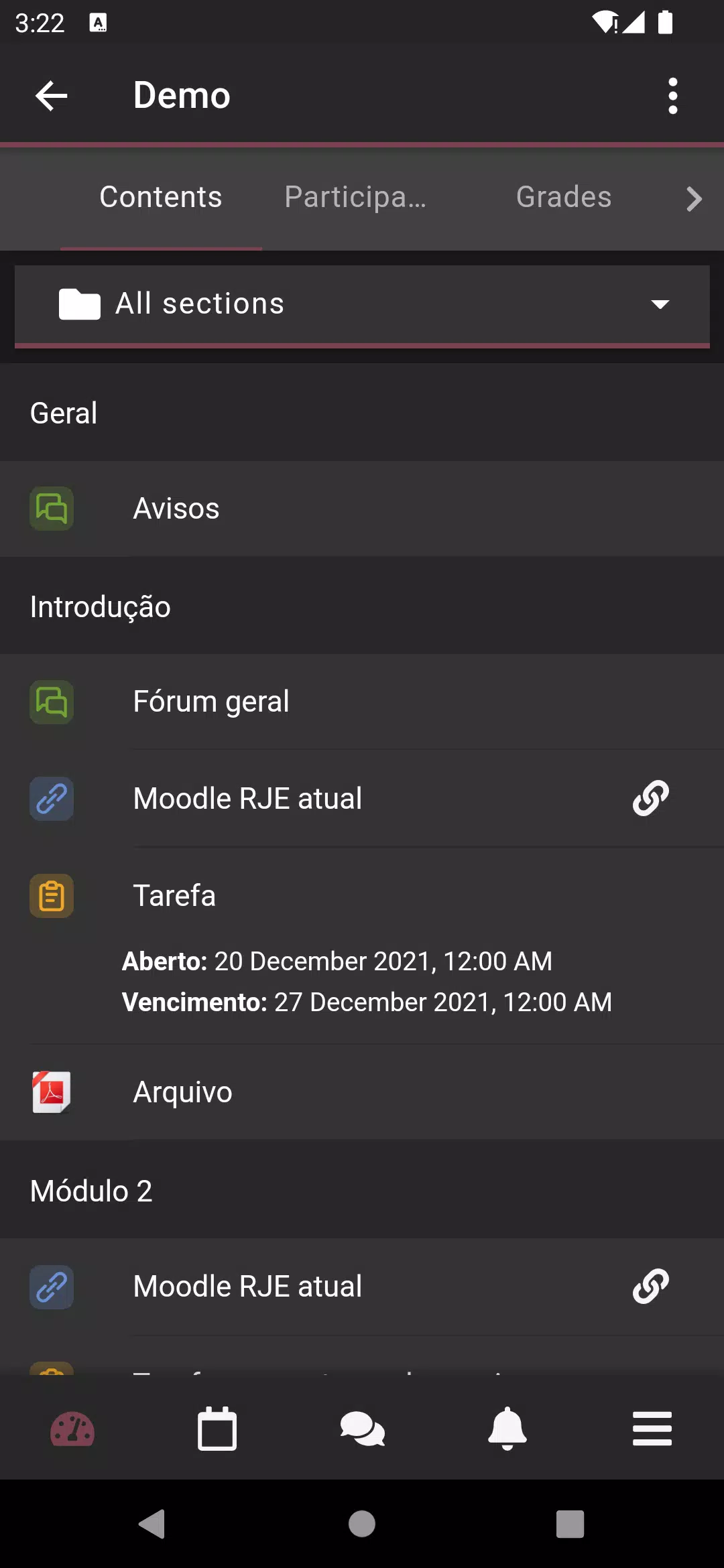Open the calendar icon in bottom bar

[217, 1429]
